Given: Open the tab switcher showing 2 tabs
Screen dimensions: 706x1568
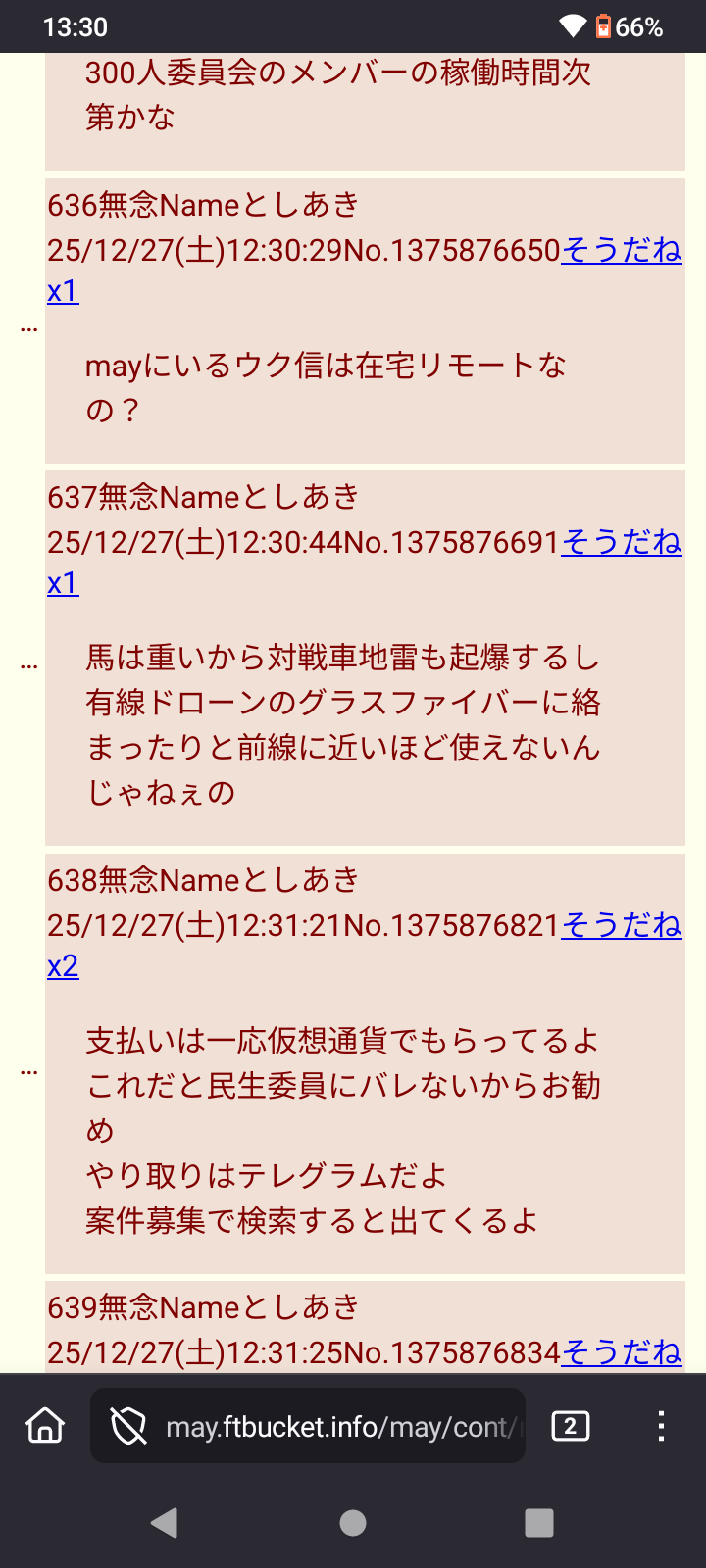Looking at the screenshot, I should pyautogui.click(x=571, y=1426).
